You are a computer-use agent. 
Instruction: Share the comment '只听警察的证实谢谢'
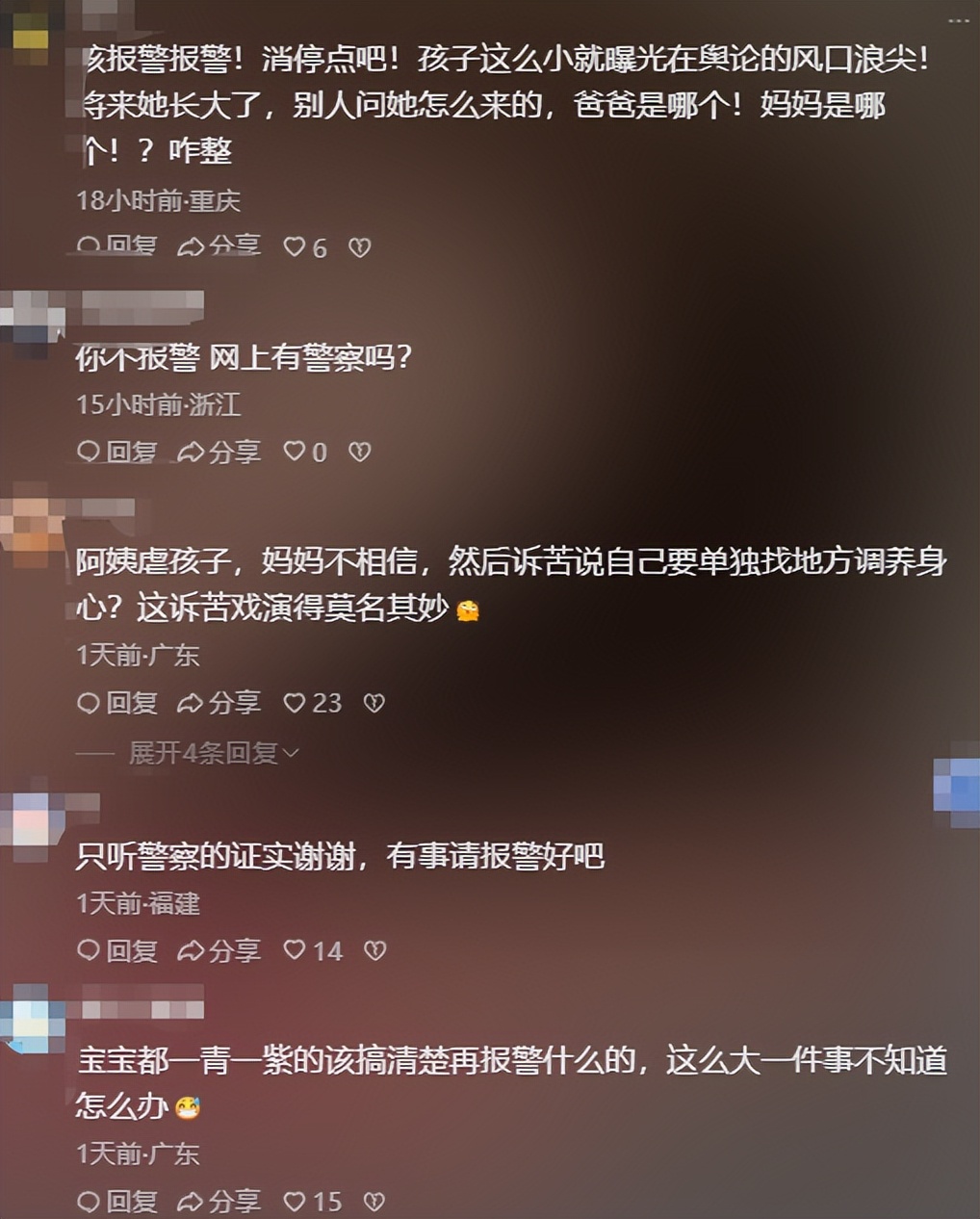[x=219, y=951]
